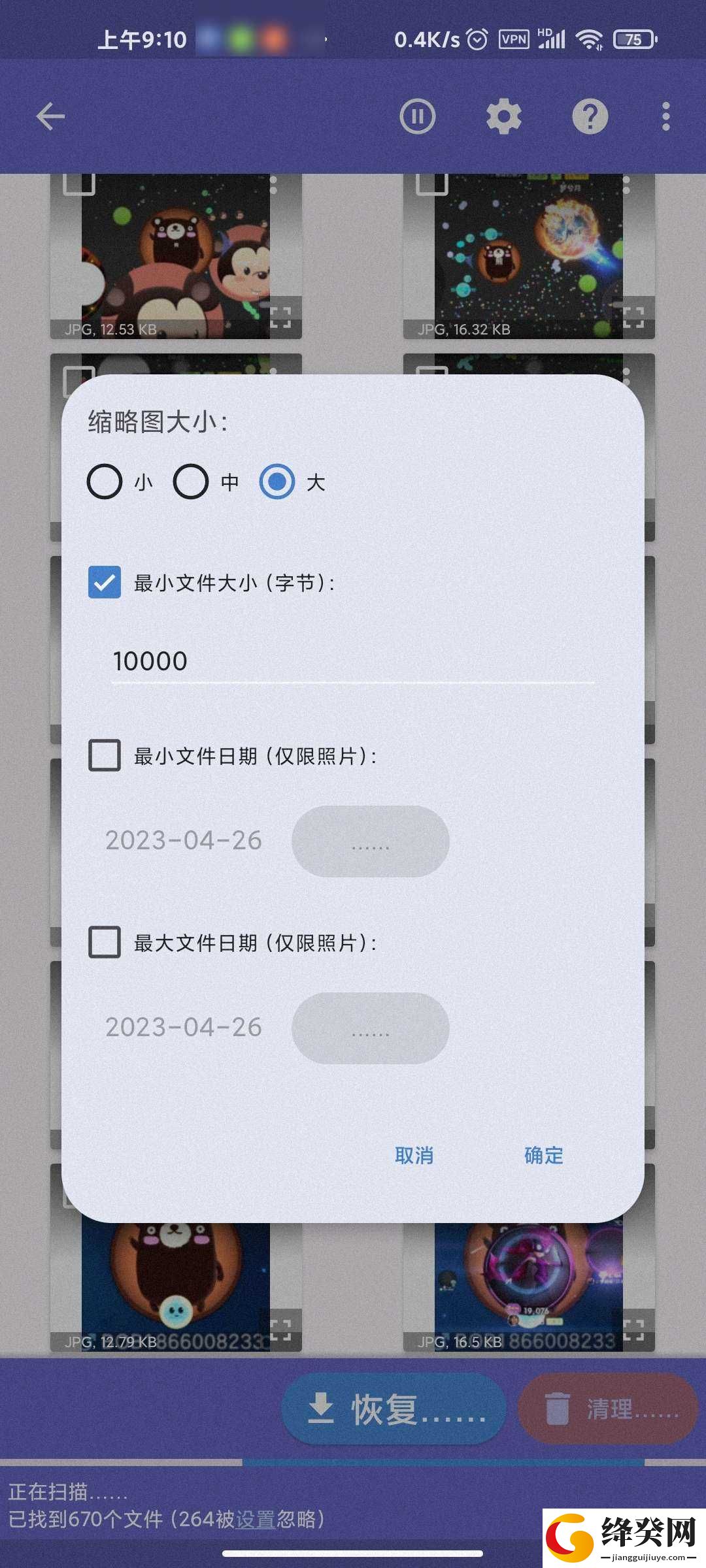Open the 设置 link in the status line
The height and width of the screenshot is (1568, 706).
[x=255, y=1519]
